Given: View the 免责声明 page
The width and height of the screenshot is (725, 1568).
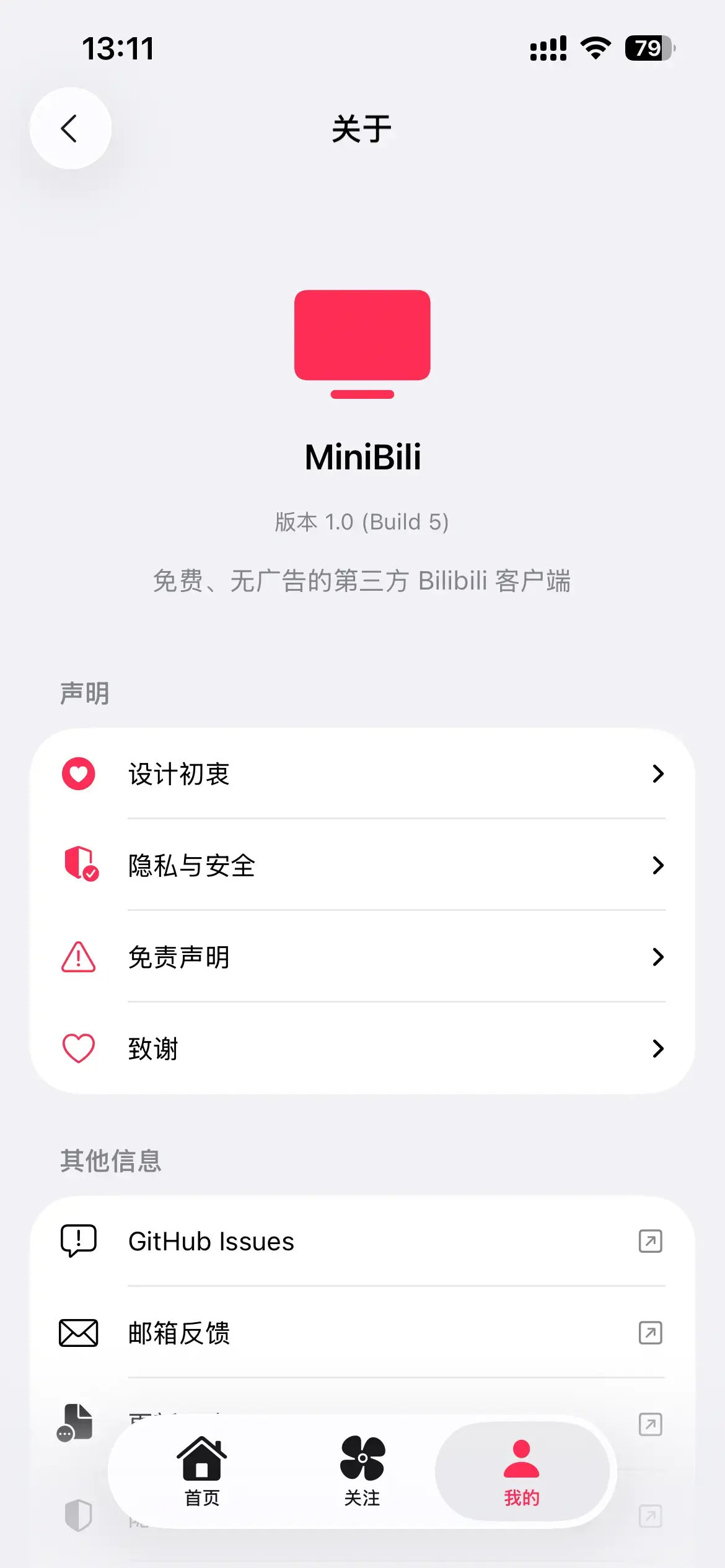Looking at the screenshot, I should pyautogui.click(x=362, y=957).
